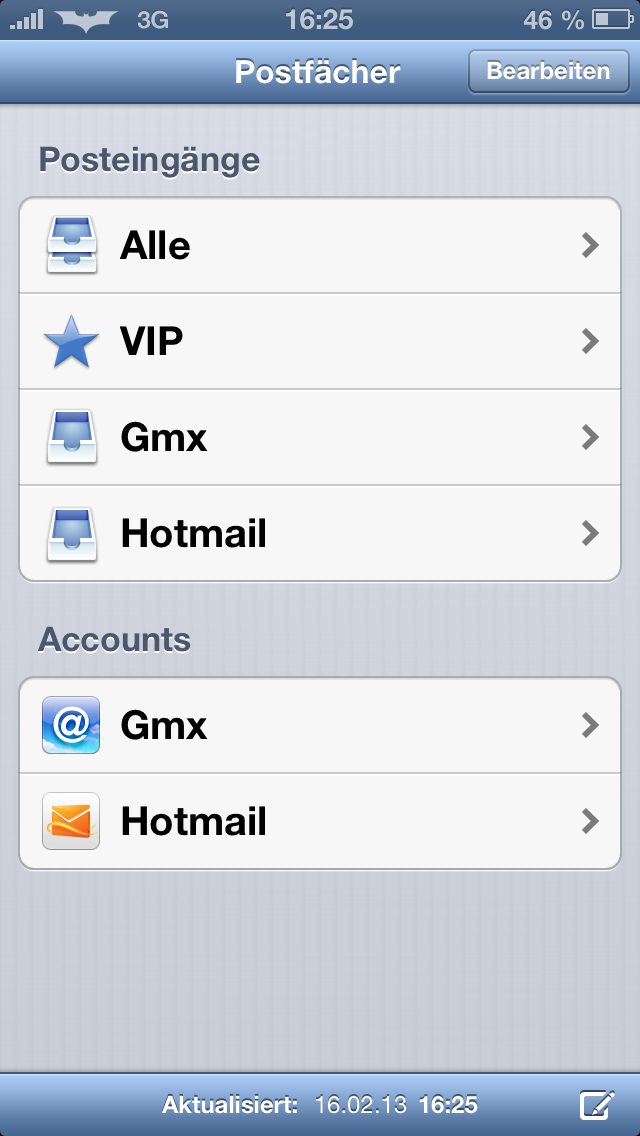
Task: Open the Alle inbox
Action: [x=320, y=246]
